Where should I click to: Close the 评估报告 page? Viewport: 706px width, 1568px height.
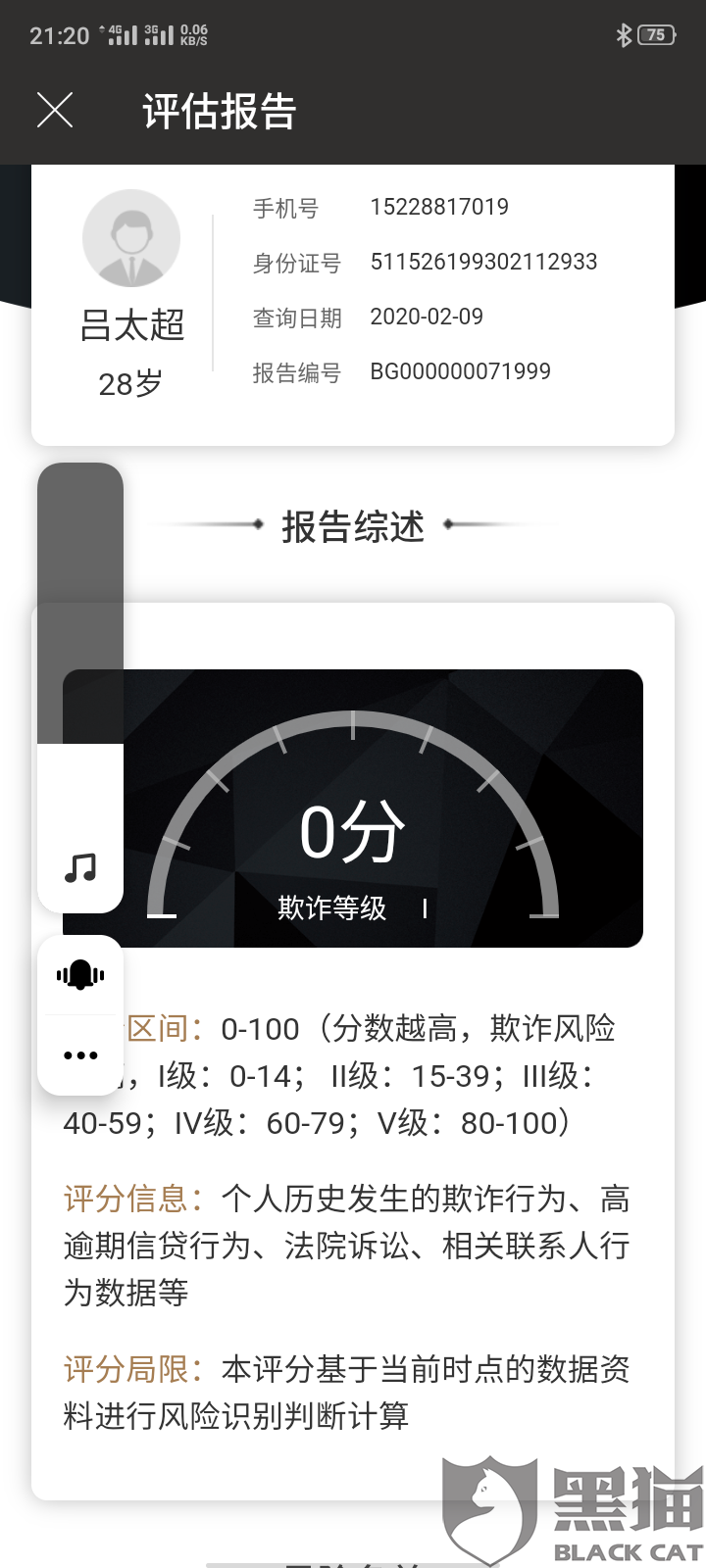[55, 111]
